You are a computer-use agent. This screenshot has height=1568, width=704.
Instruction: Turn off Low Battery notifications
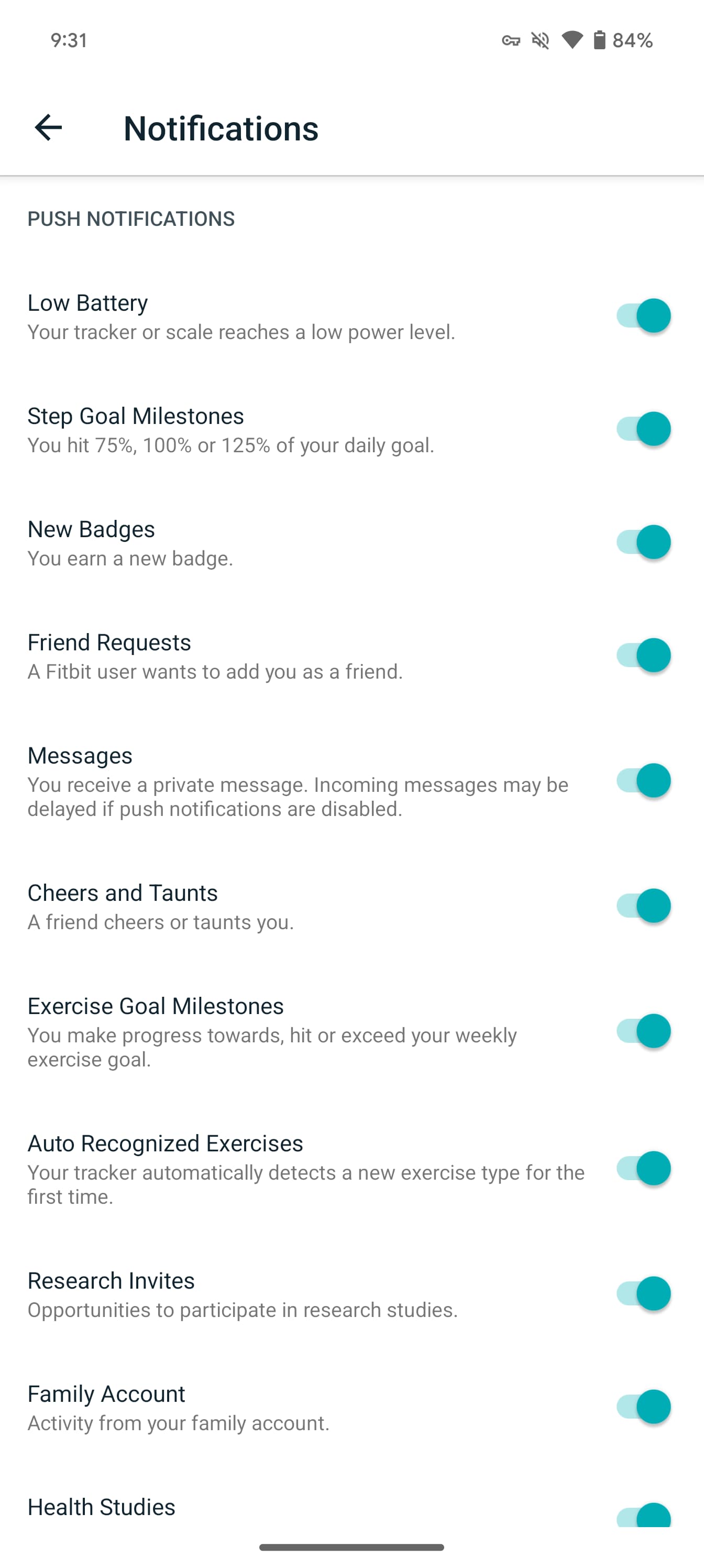coord(643,316)
